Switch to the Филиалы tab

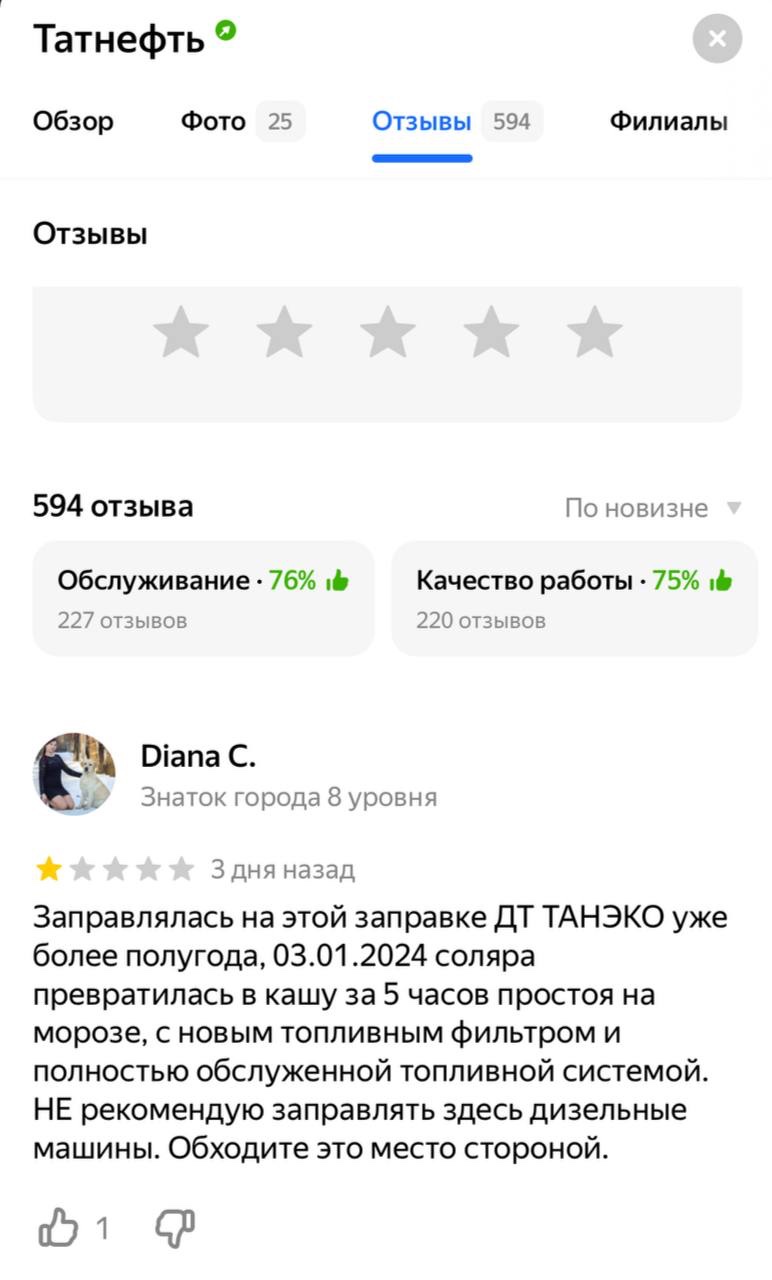coord(669,122)
